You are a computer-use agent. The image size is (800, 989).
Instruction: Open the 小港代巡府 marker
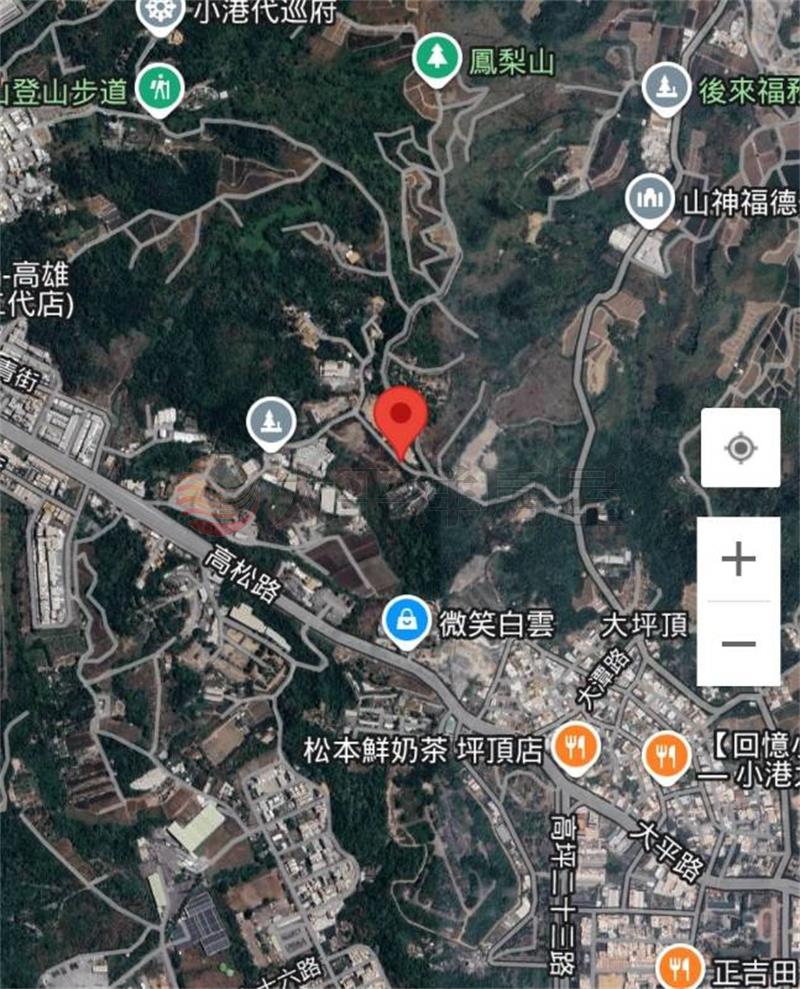coord(160,13)
